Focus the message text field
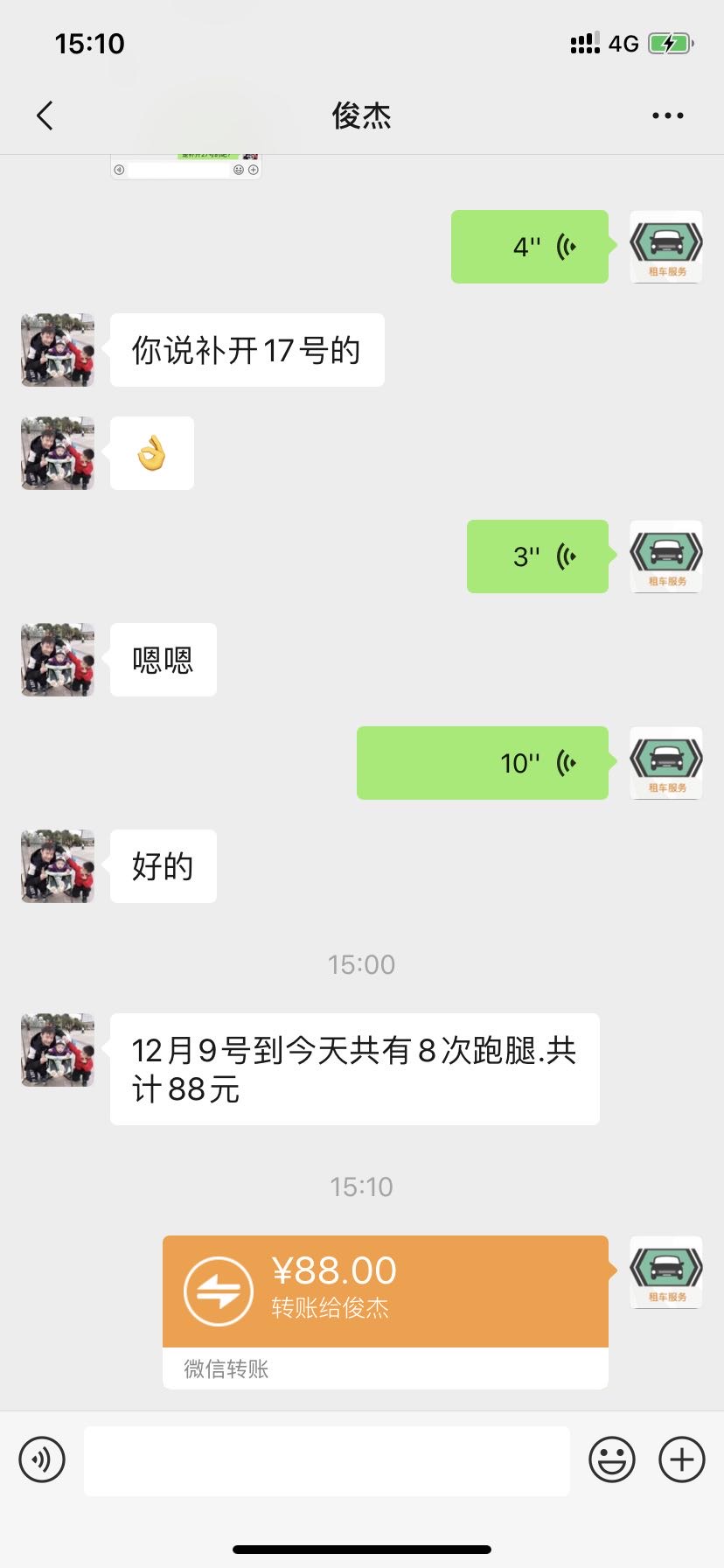The image size is (724, 1568). pyautogui.click(x=326, y=1459)
